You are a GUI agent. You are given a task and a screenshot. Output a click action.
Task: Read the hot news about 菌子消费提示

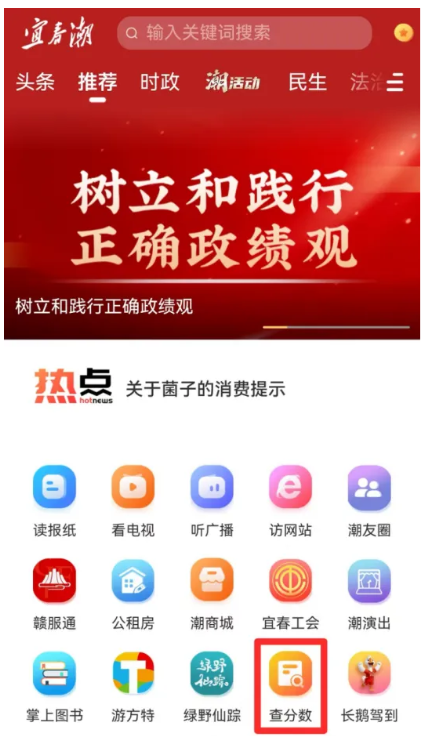pyautogui.click(x=205, y=389)
